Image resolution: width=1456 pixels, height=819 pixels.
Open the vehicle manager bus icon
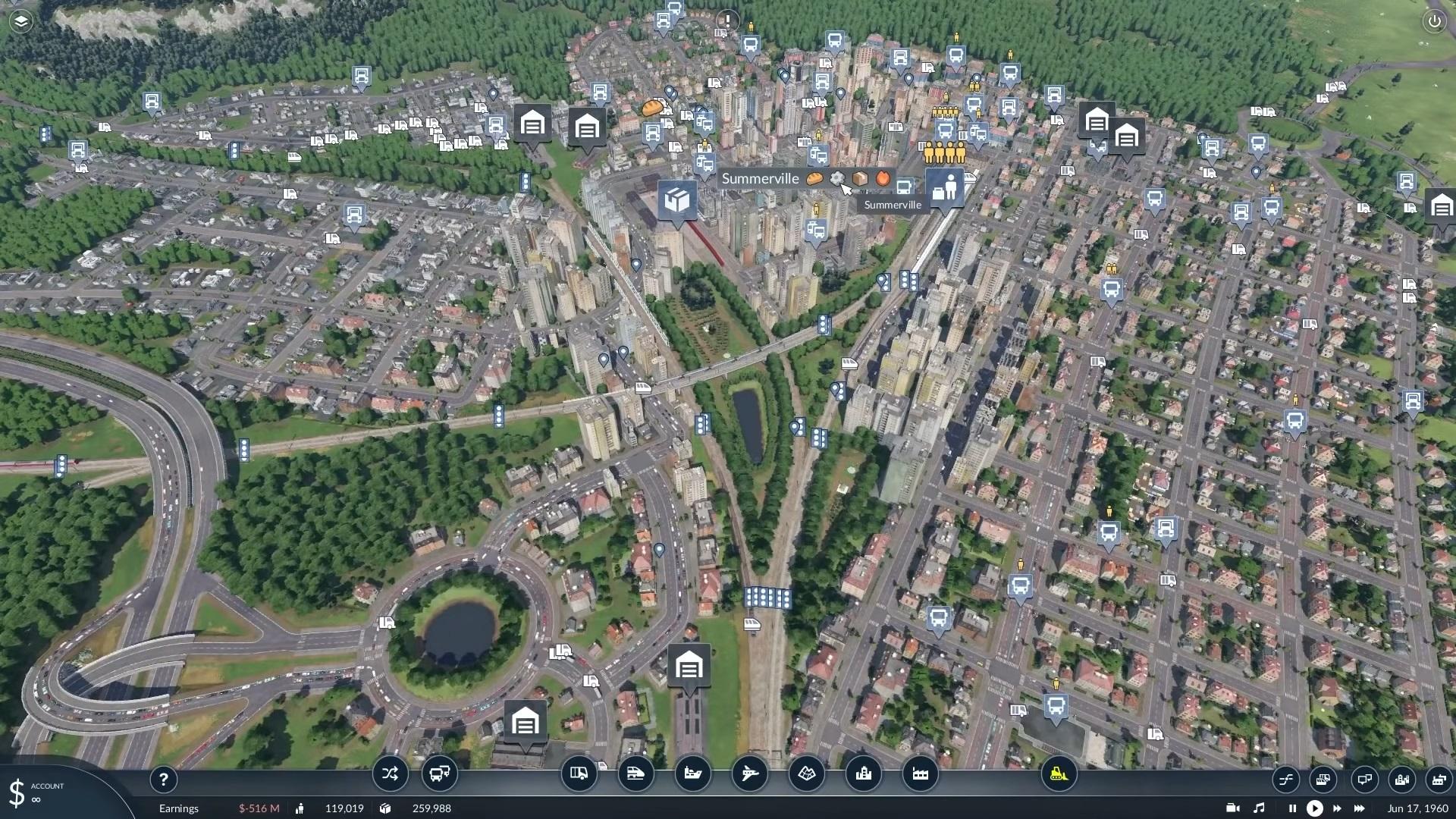point(439,773)
